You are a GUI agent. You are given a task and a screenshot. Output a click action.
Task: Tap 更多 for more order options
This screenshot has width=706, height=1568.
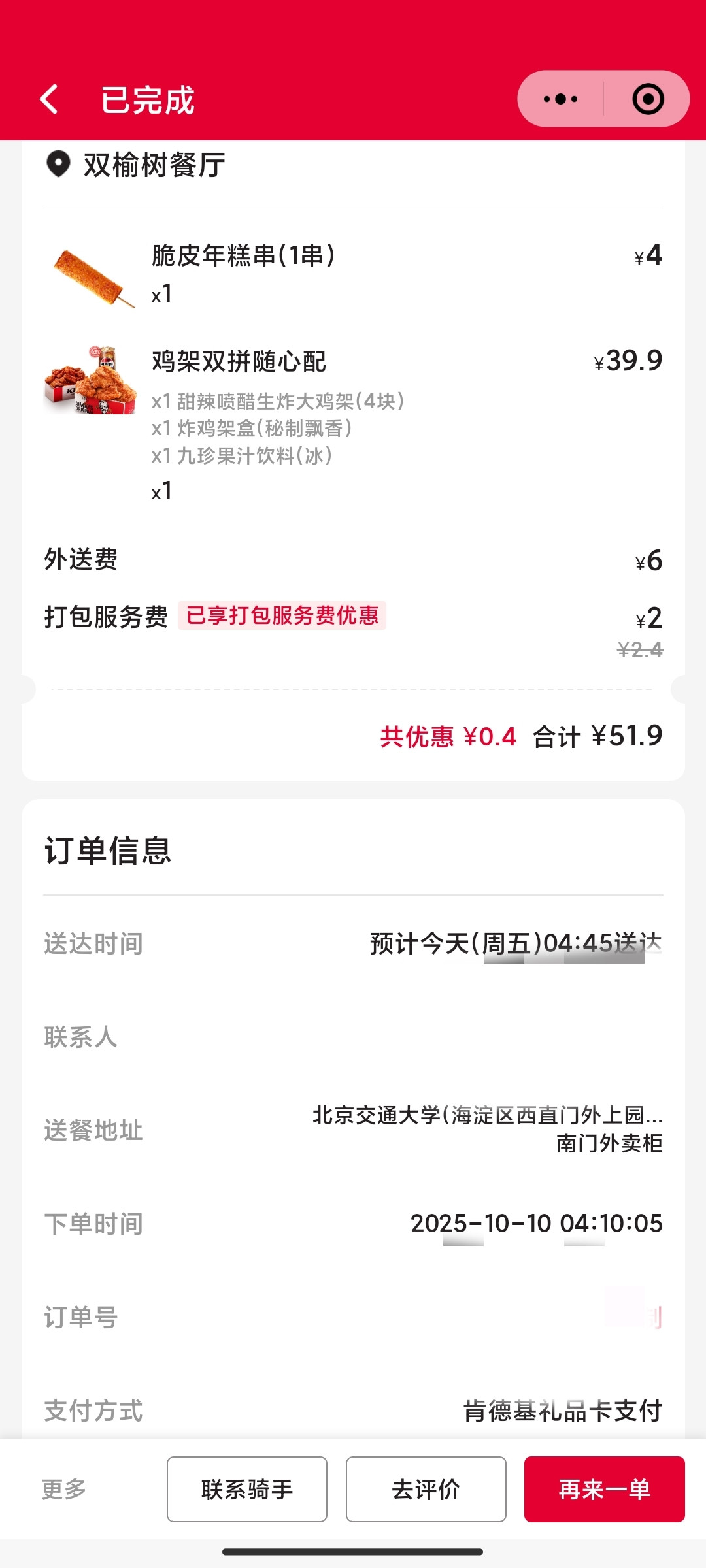click(x=64, y=1489)
